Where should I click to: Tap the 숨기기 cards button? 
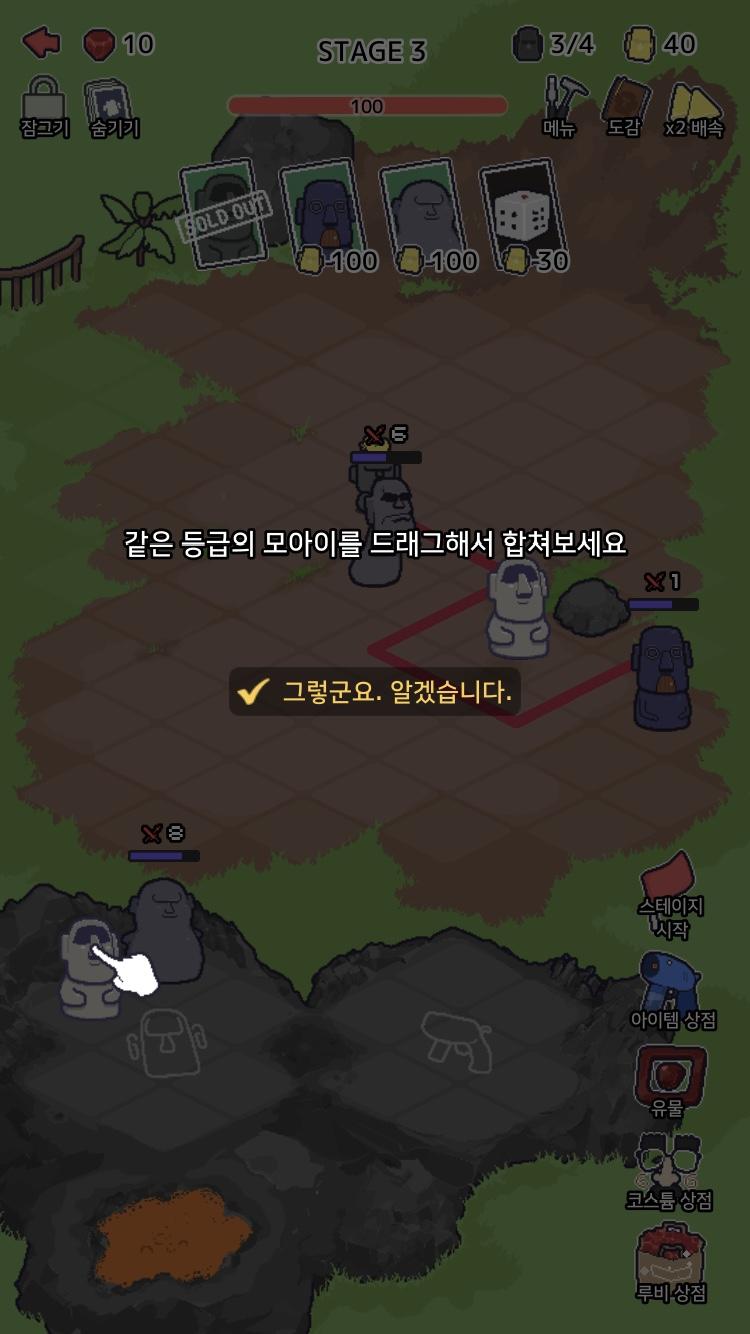click(x=113, y=105)
